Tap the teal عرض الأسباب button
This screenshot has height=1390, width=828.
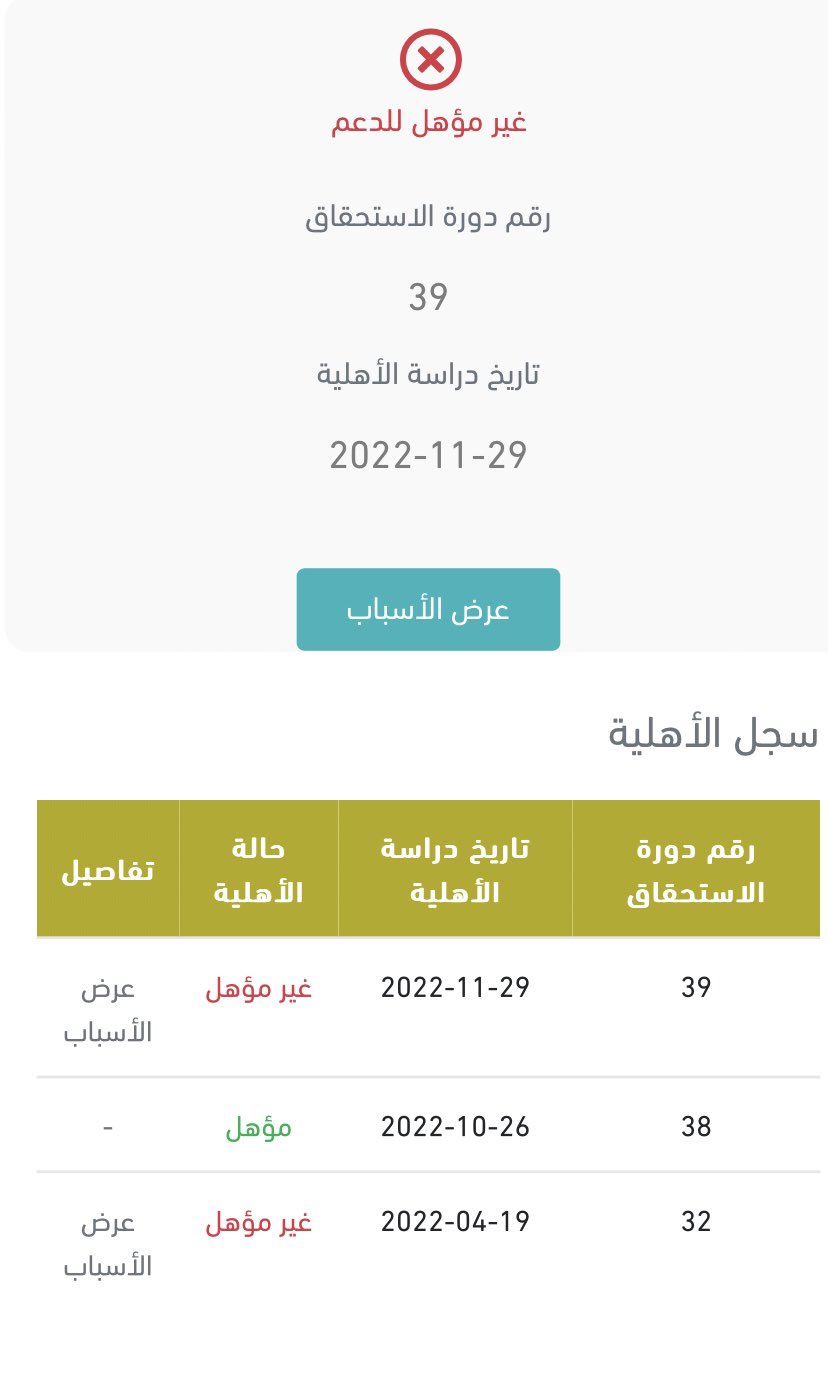pos(428,610)
